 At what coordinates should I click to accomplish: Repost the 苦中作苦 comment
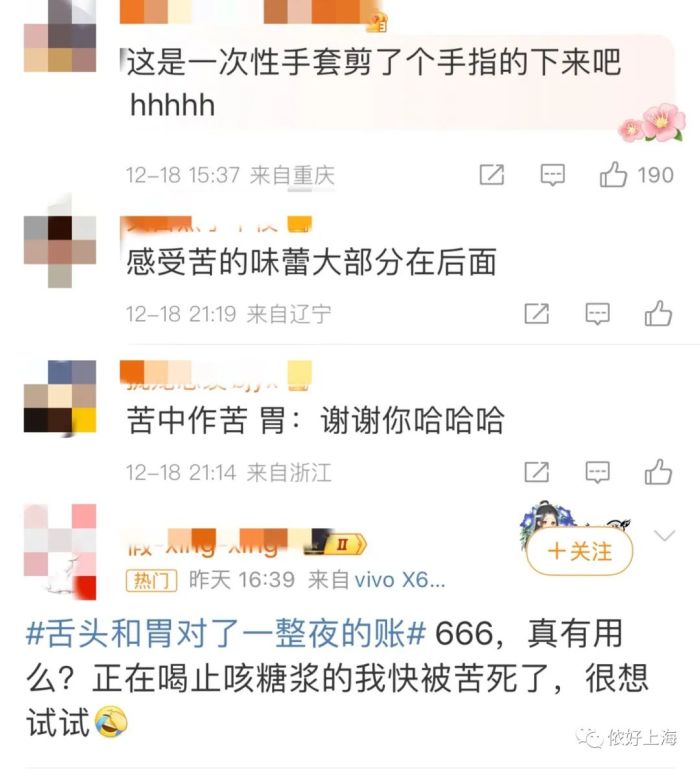537,471
